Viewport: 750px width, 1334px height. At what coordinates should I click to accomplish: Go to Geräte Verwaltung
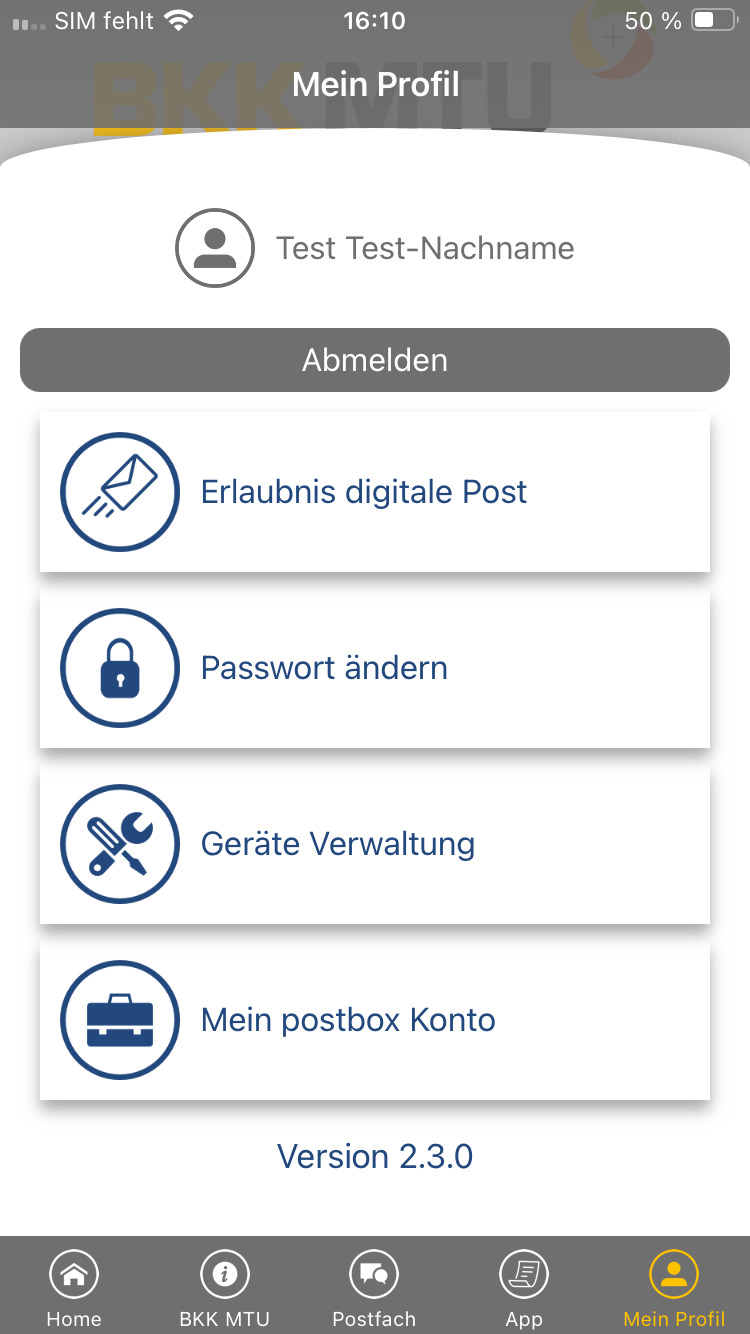point(375,844)
